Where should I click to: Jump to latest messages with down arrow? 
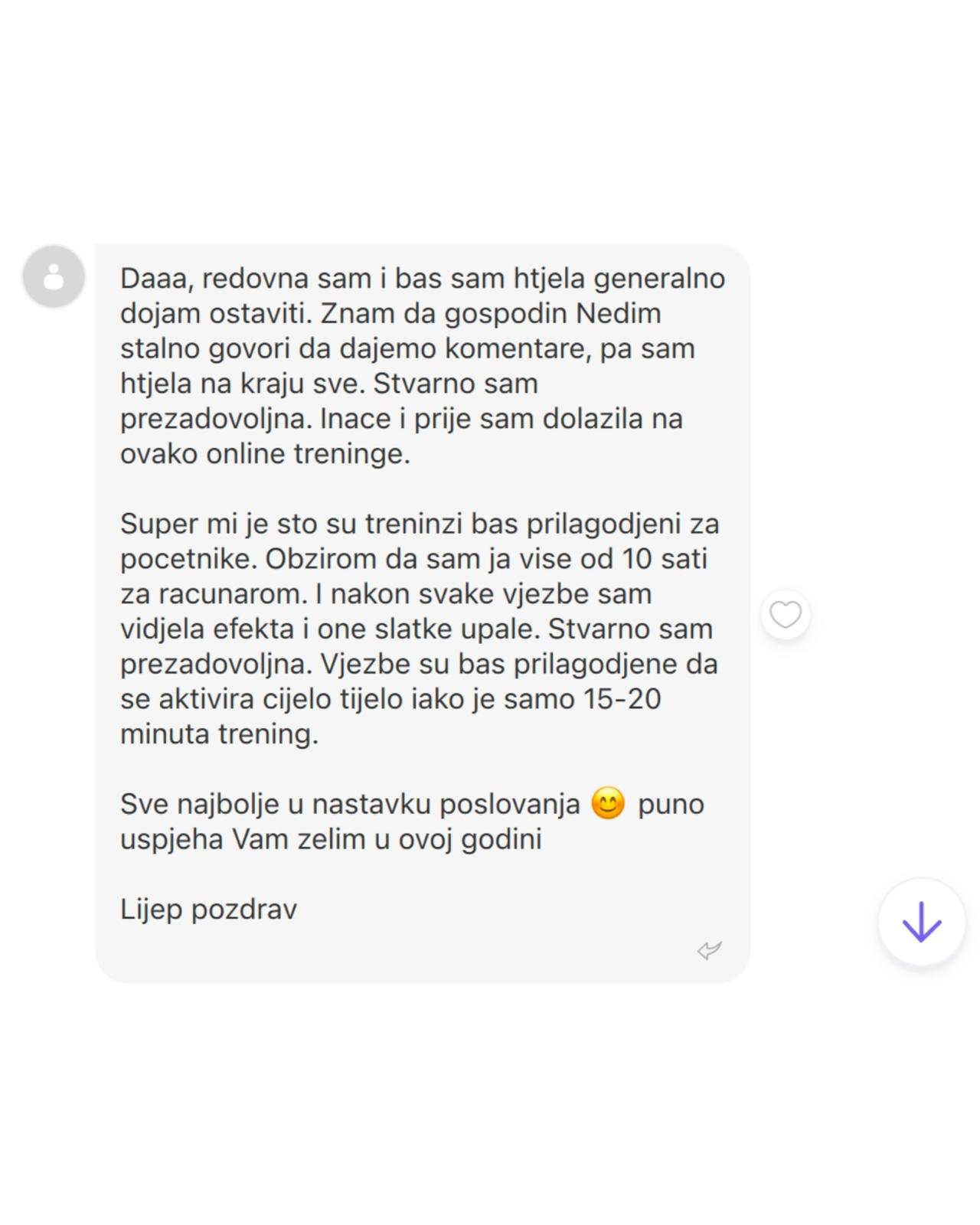(921, 922)
